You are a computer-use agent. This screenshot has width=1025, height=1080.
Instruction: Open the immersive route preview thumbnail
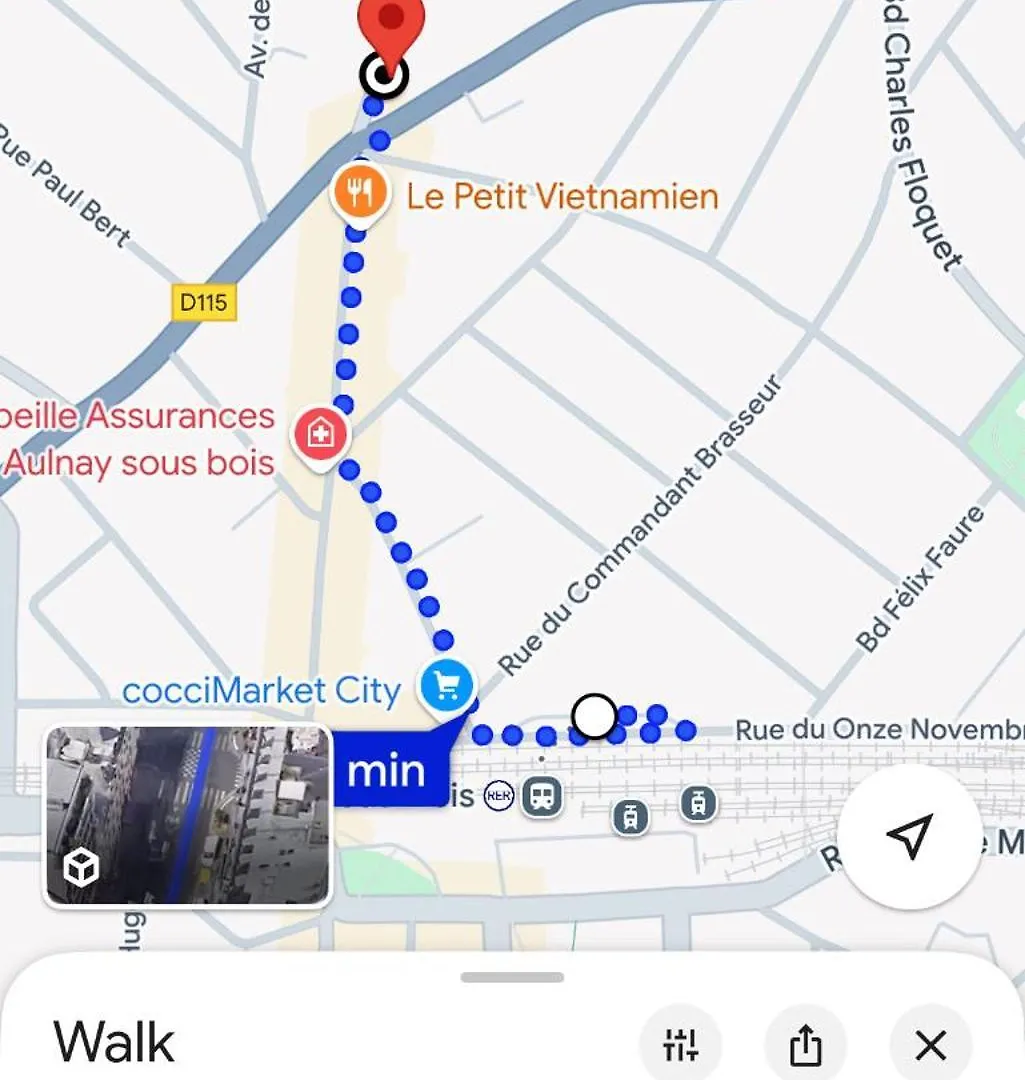[x=188, y=816]
